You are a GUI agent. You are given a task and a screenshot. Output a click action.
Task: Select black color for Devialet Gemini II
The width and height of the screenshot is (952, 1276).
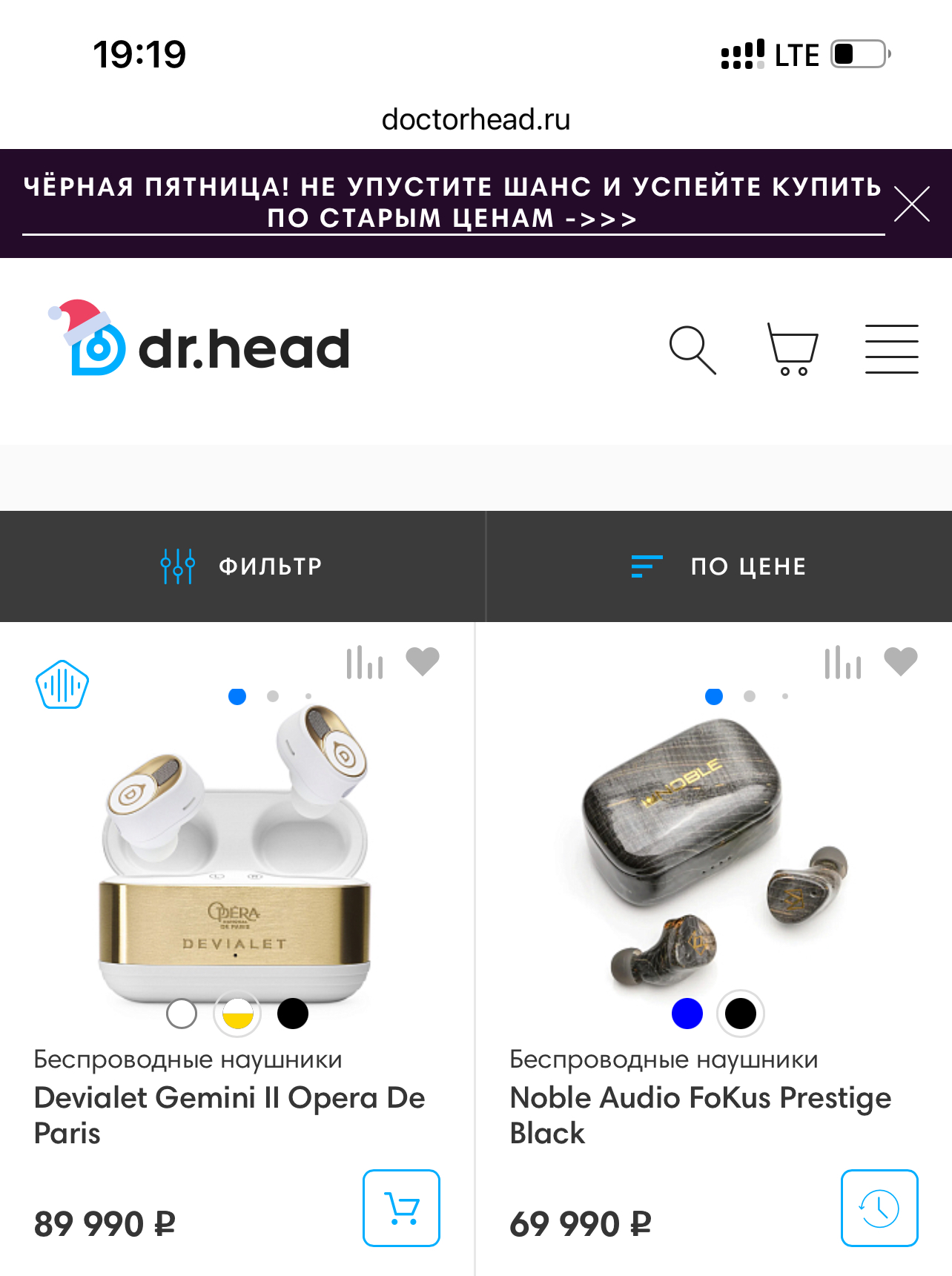tap(293, 1014)
